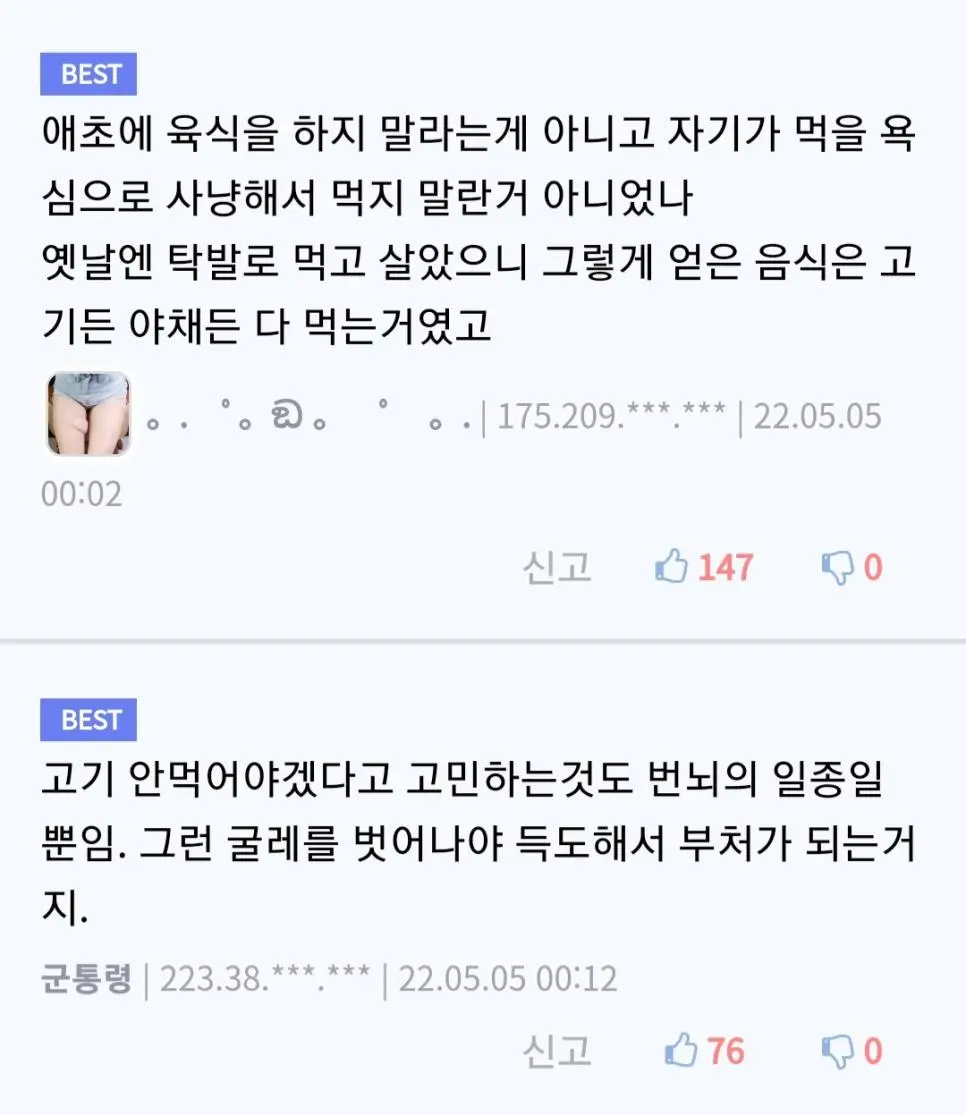Screen dimensions: 966x1115
Task: Upvote the comment with 147 likes
Action: (672, 568)
